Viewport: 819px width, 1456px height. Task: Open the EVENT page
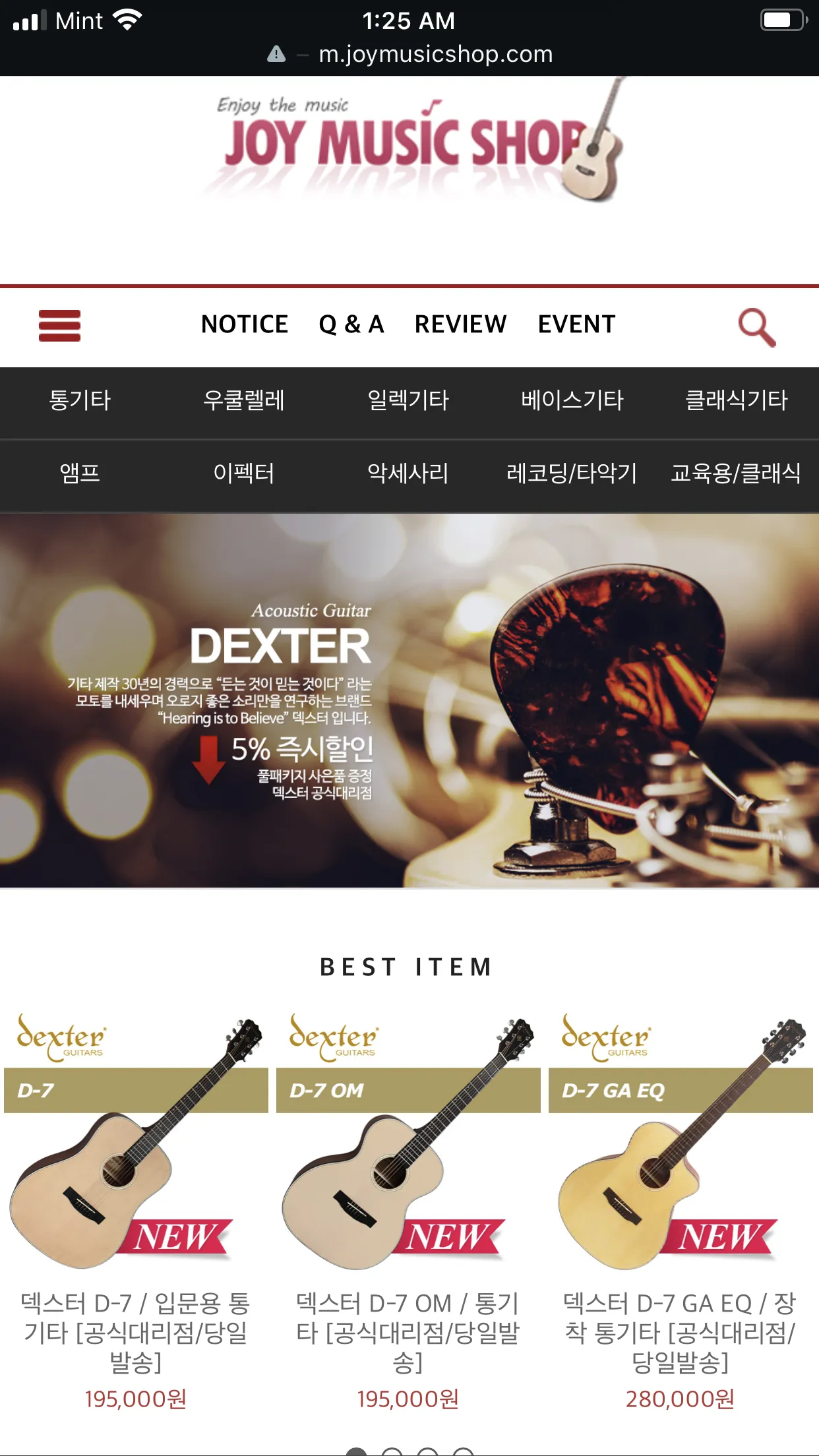[576, 324]
